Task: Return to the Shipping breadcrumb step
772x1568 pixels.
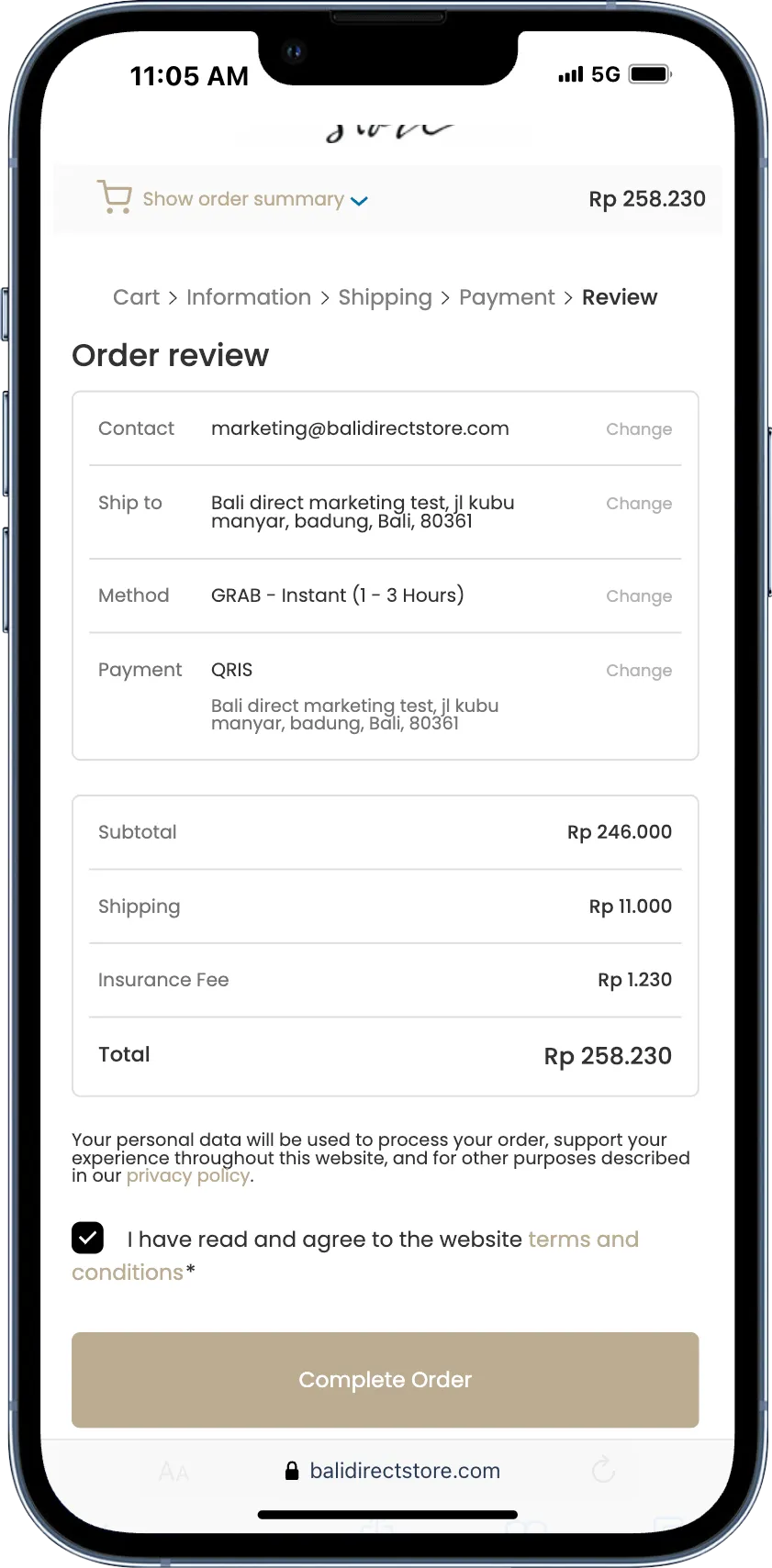Action: [x=385, y=297]
